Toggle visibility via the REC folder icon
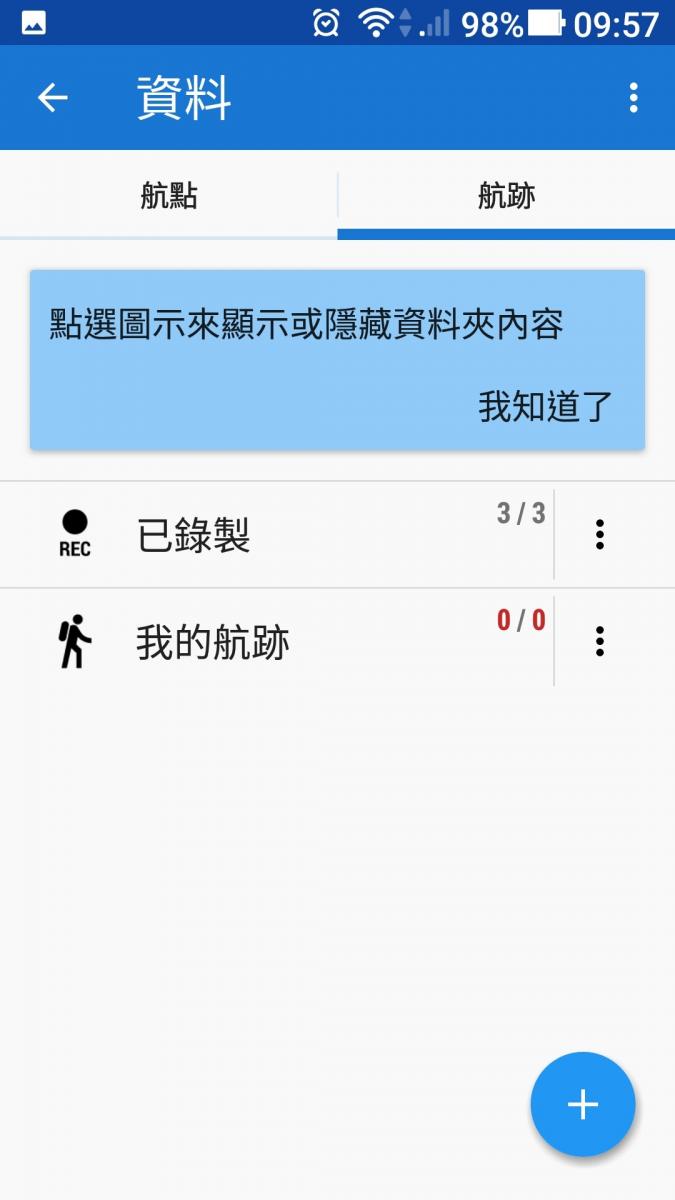675x1200 pixels. tap(74, 534)
